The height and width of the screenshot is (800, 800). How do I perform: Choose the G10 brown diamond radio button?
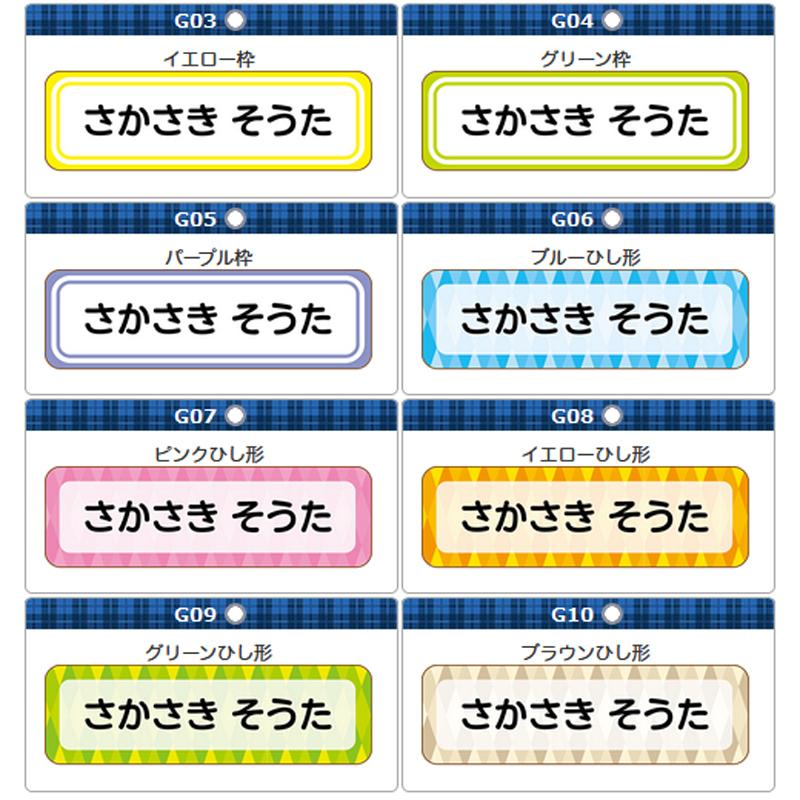pos(611,613)
